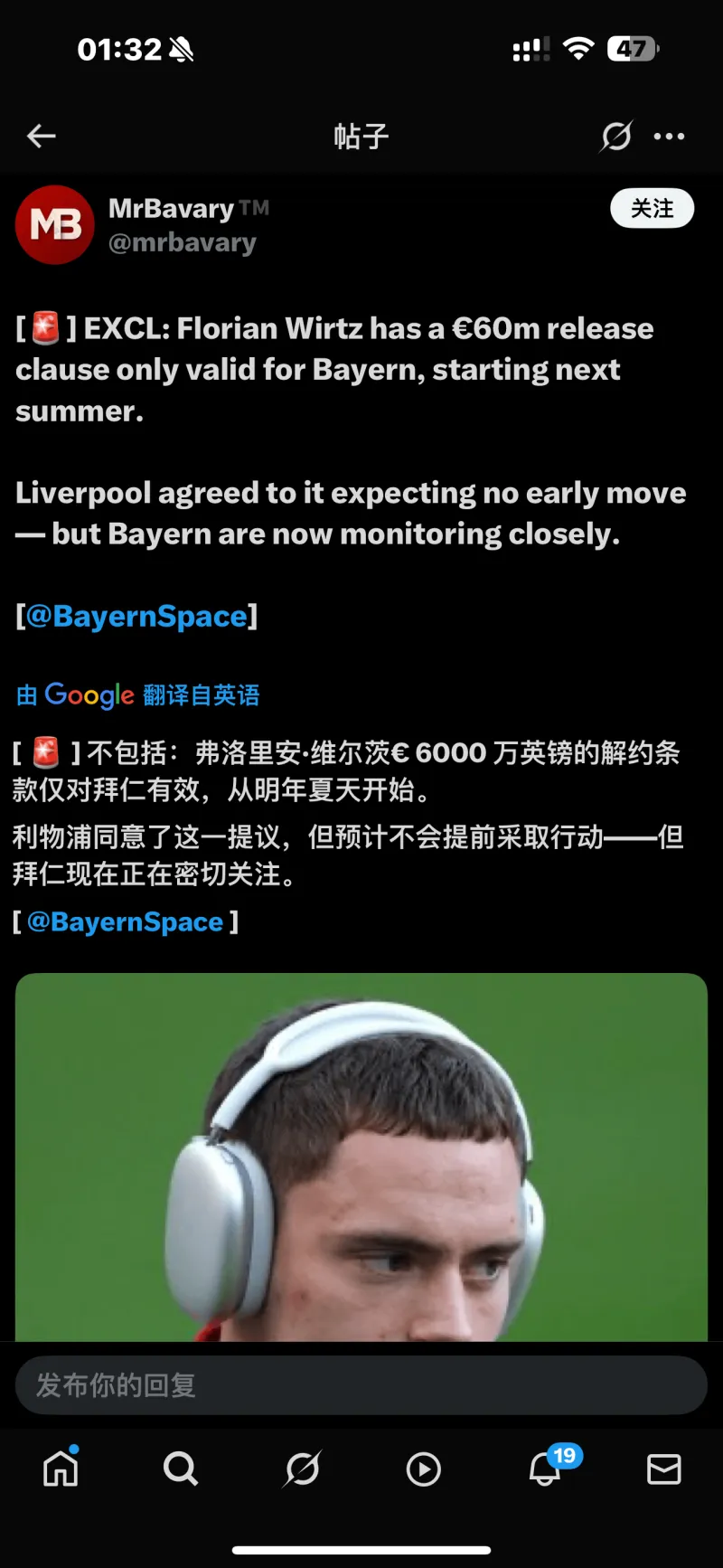723x1568 pixels.
Task: View the post's photo in full size
Action: coord(361,1157)
